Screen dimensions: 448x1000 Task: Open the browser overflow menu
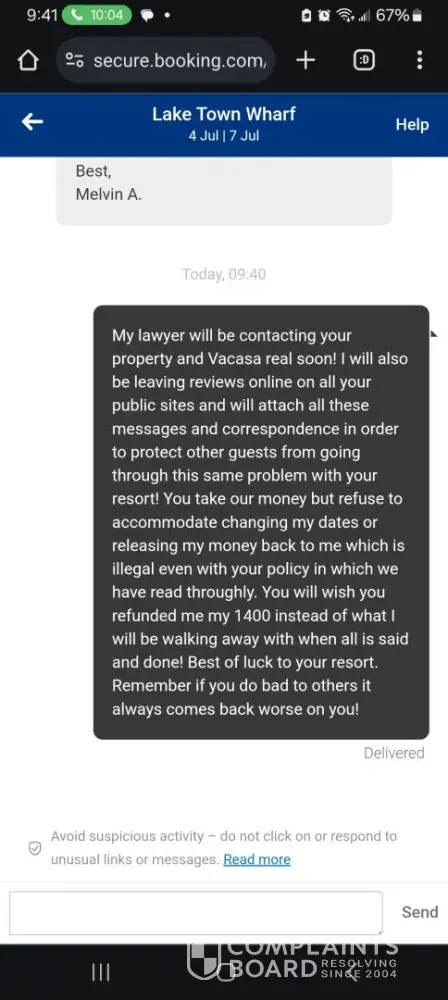coord(419,60)
